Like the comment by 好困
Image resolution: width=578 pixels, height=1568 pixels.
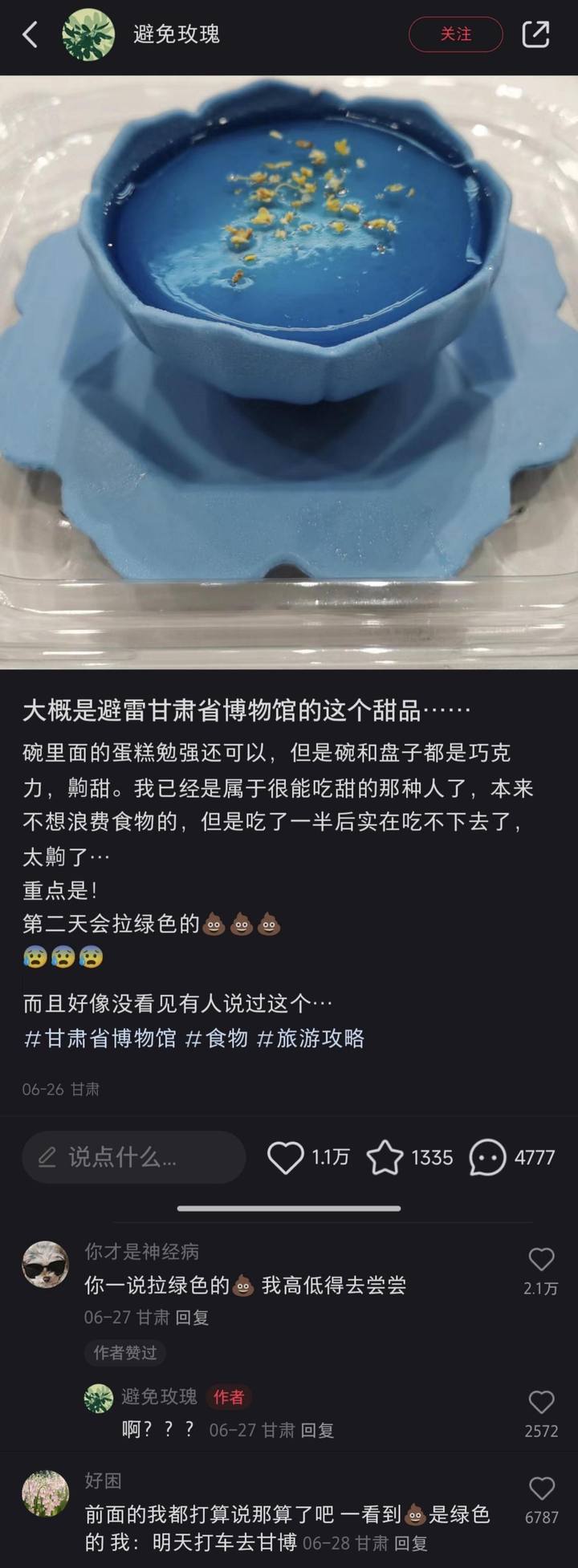point(541,1489)
